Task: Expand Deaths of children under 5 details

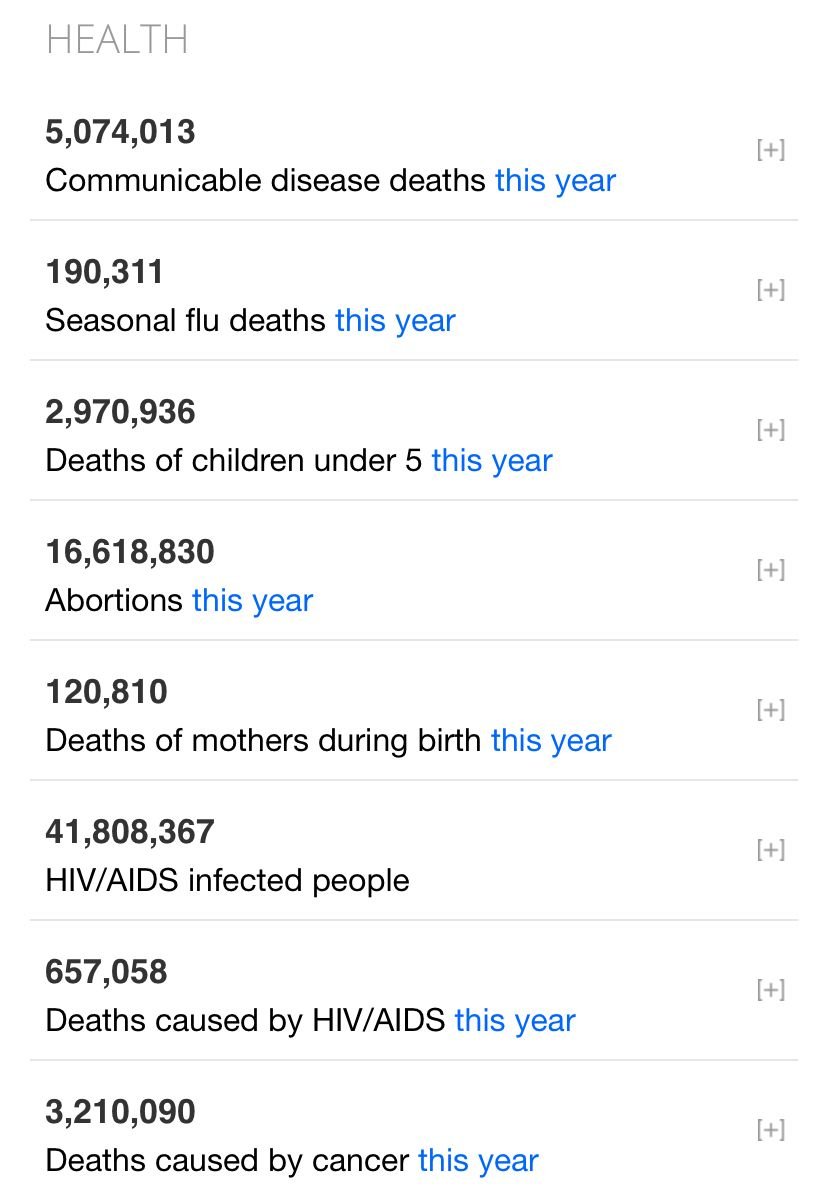Action: [770, 430]
